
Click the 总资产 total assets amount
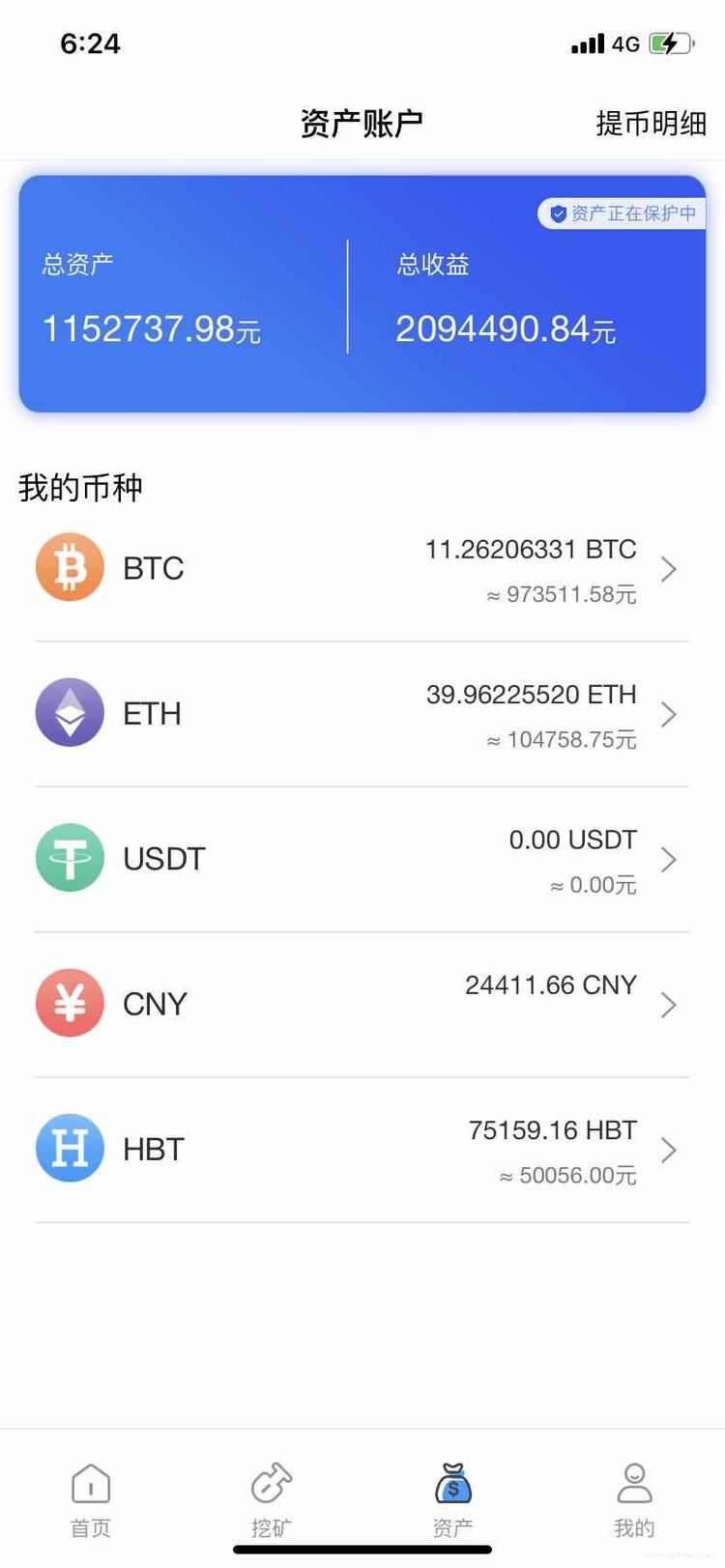[150, 329]
